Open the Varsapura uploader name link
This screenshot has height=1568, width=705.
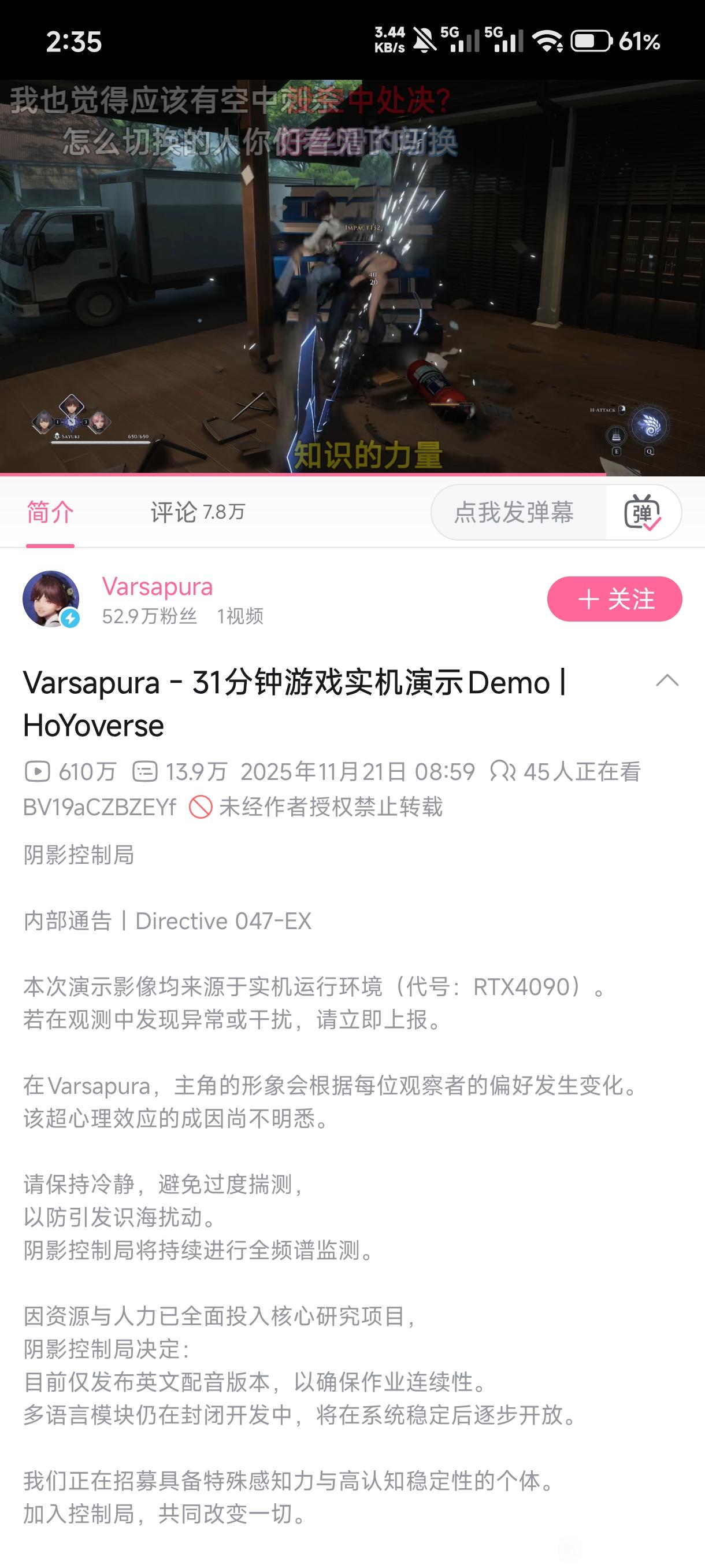click(x=157, y=586)
